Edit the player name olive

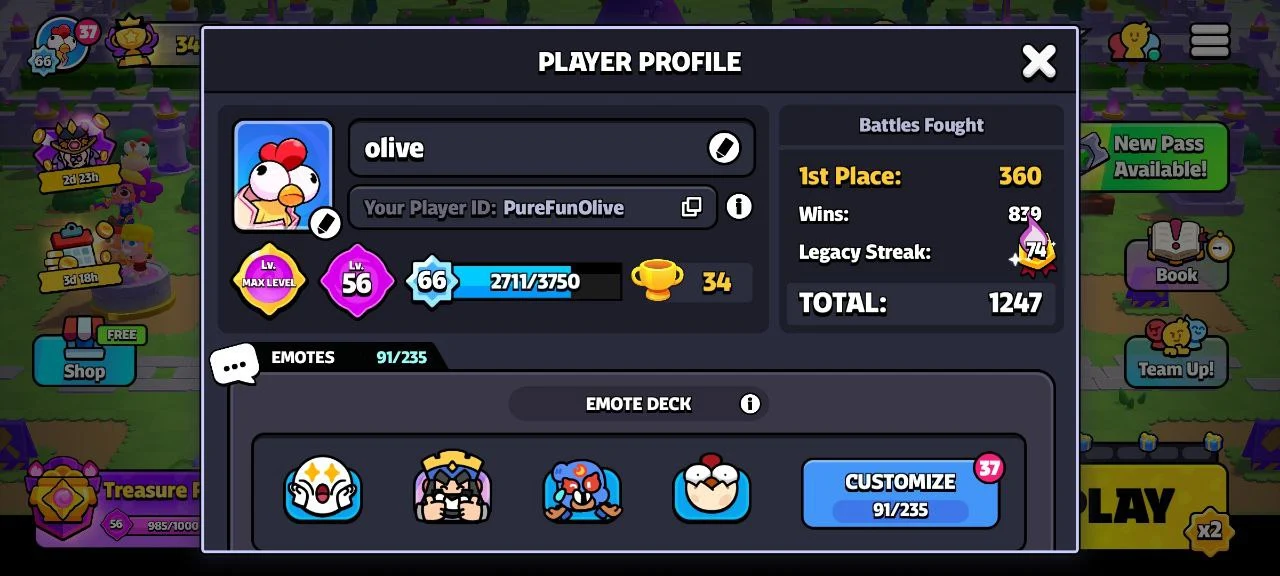pos(723,148)
